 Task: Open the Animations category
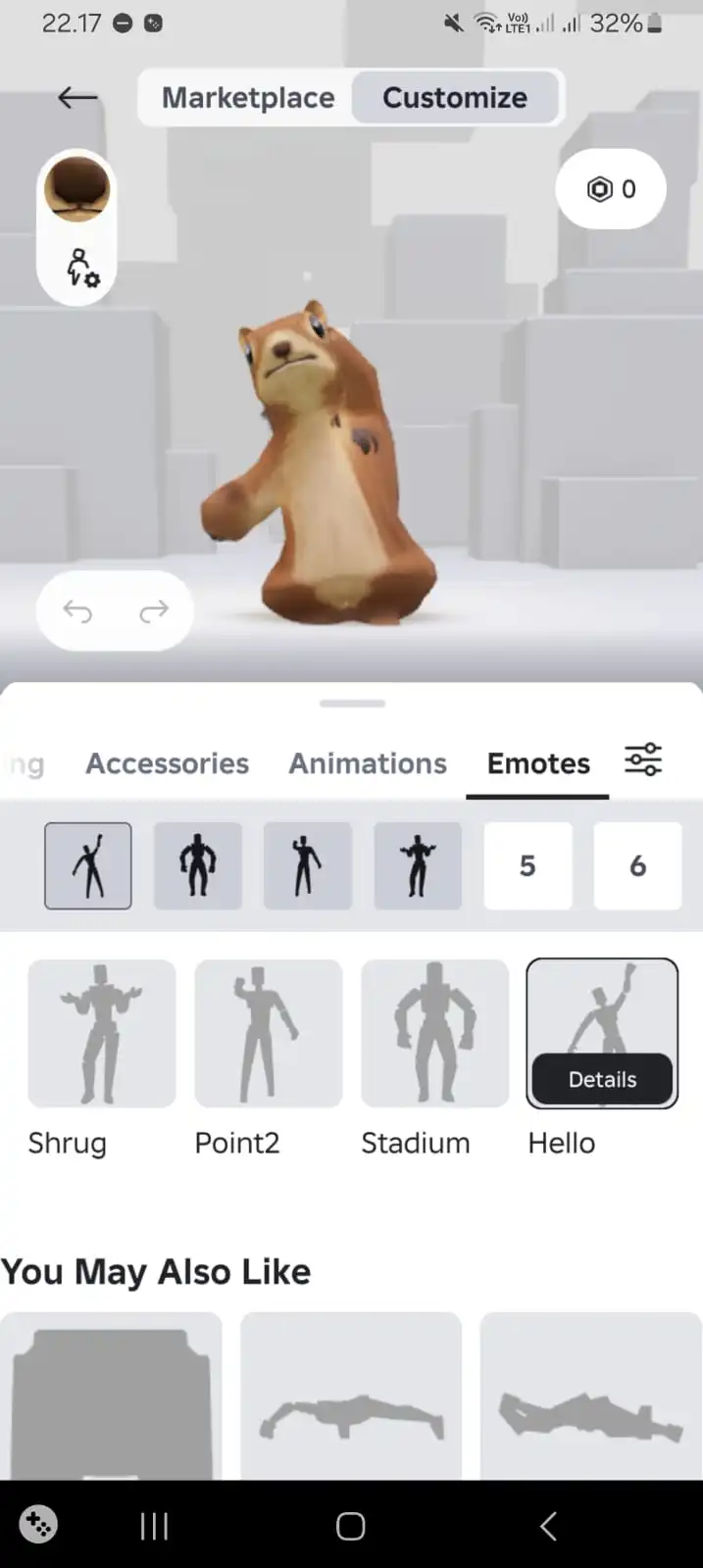click(368, 763)
